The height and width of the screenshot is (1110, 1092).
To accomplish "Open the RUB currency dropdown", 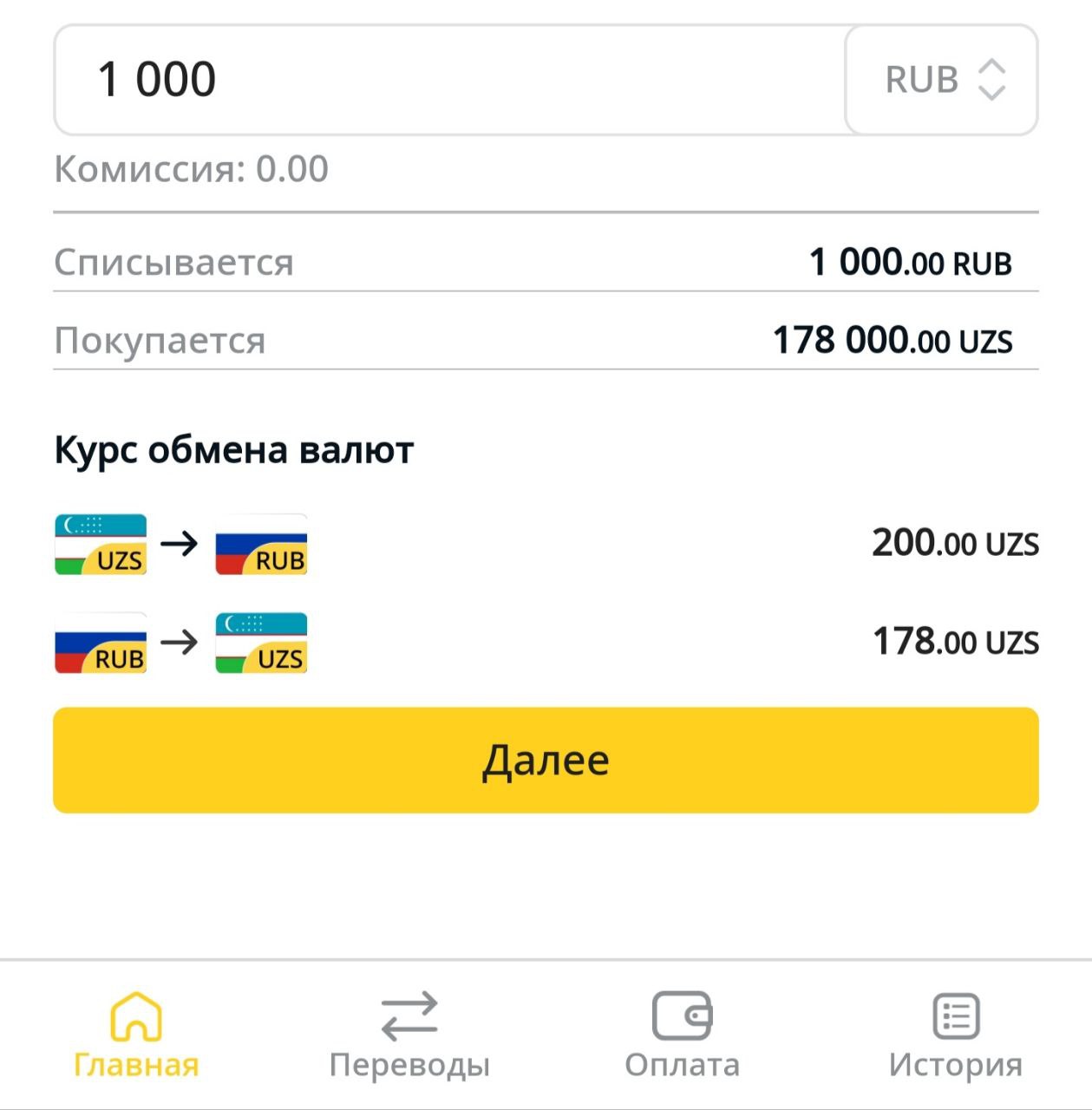I will pos(942,80).
